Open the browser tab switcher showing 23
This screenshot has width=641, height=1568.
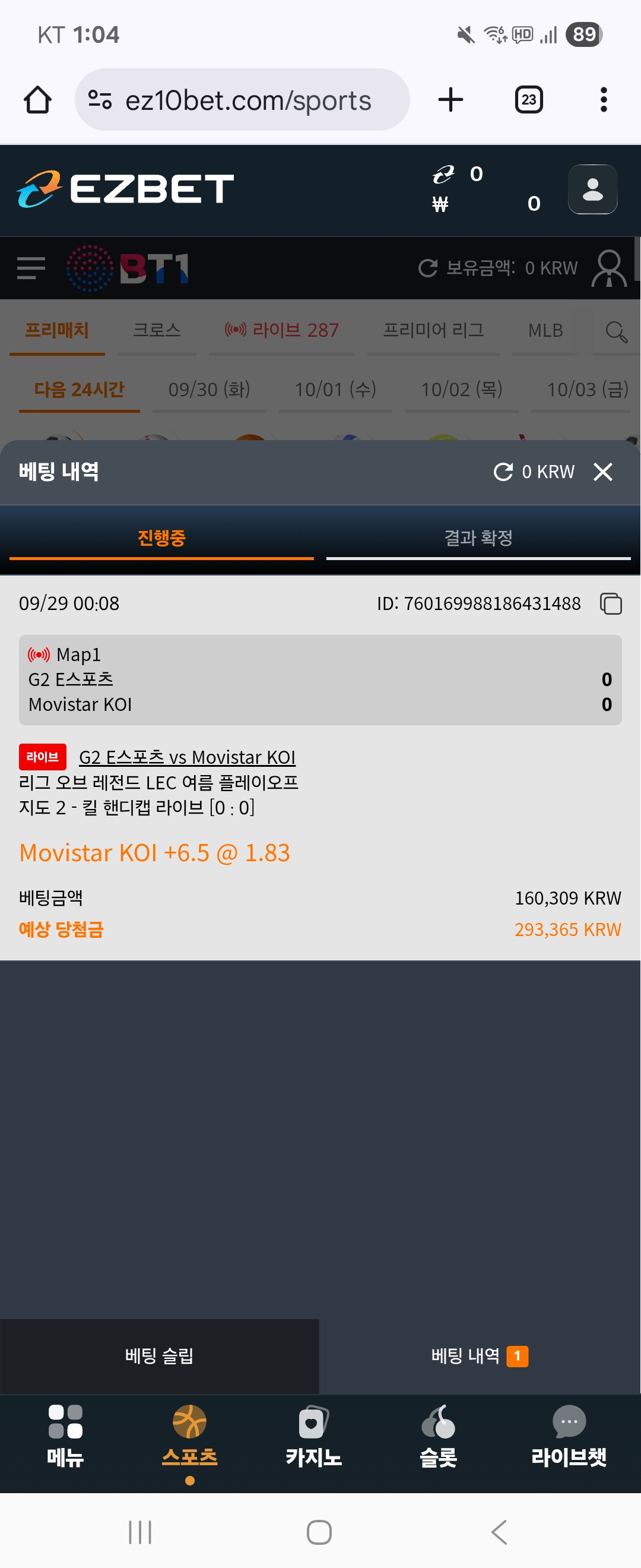coord(528,100)
